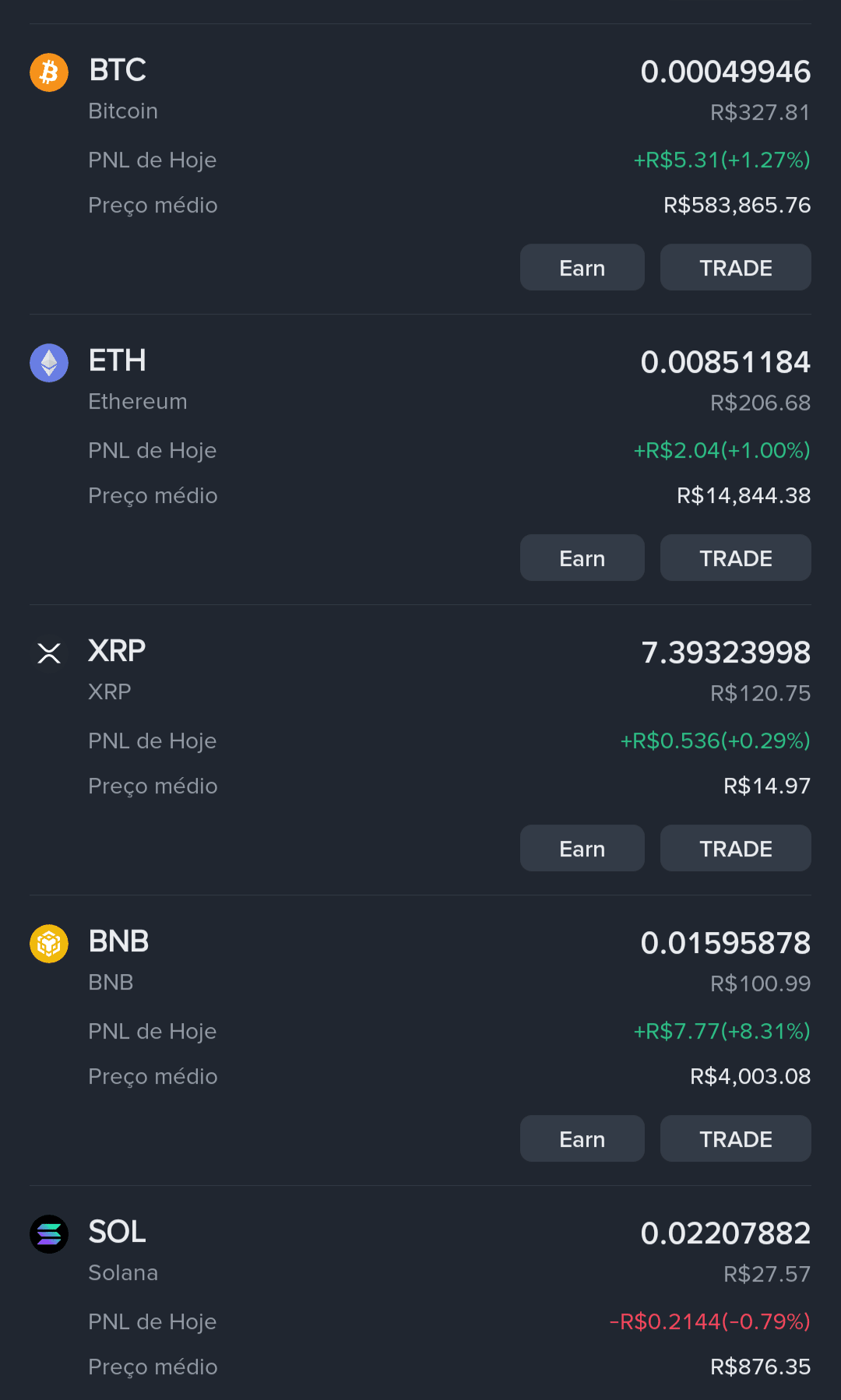Open the Solana asset entry

coord(420,1293)
